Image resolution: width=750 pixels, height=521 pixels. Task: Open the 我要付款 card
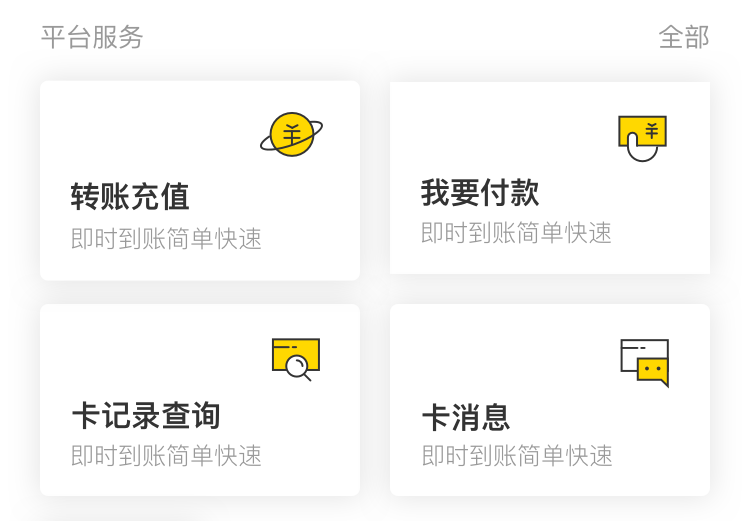pos(549,178)
